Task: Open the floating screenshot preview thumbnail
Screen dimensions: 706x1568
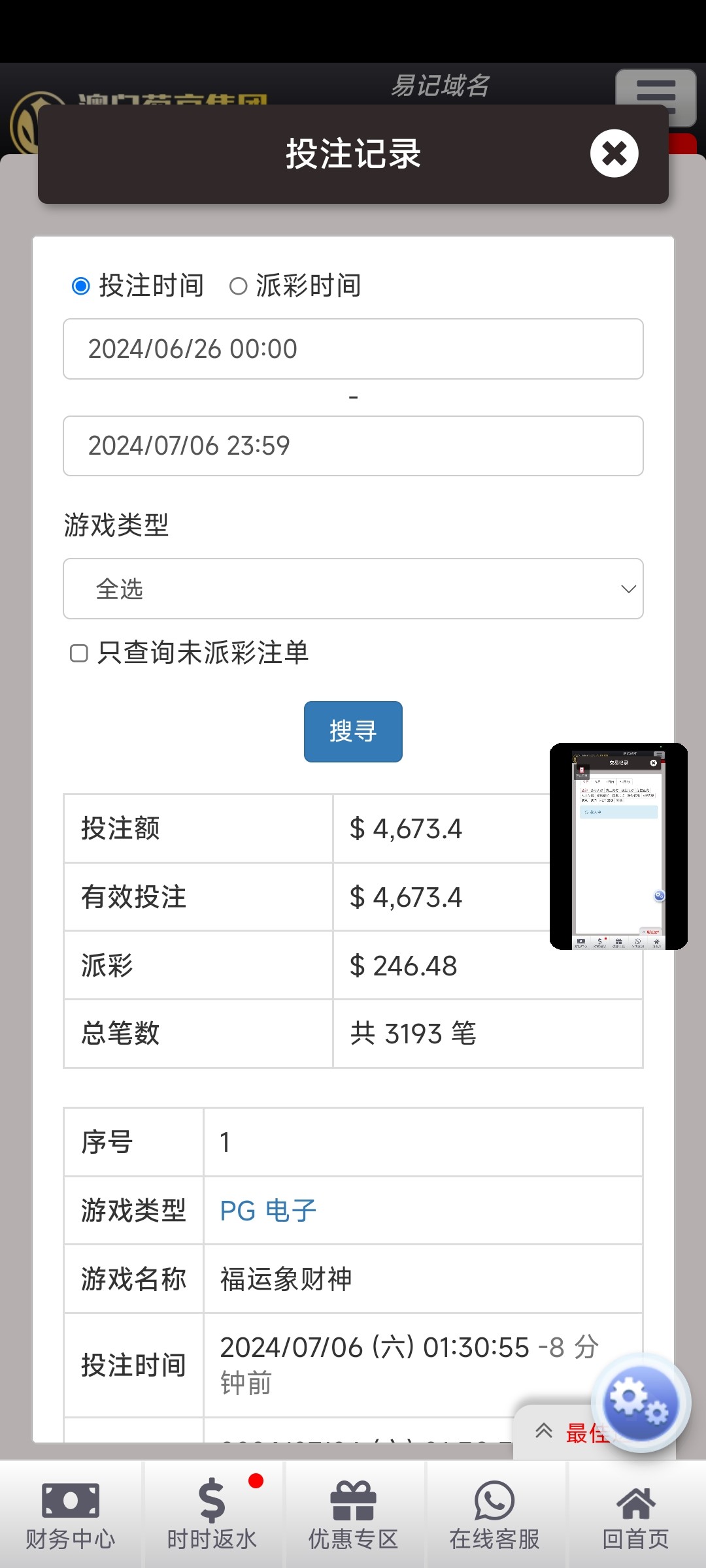Action: click(x=618, y=846)
